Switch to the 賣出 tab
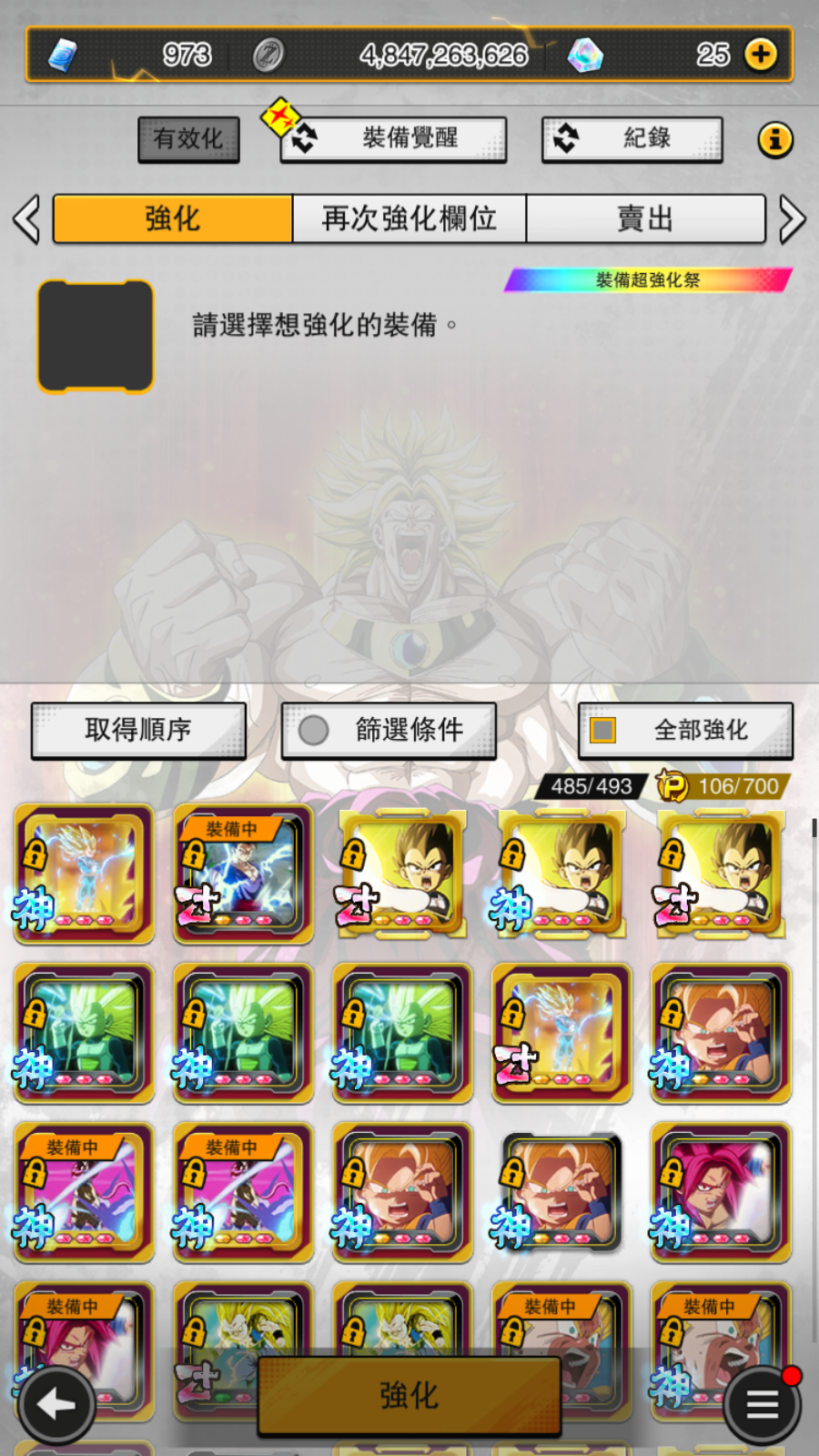Screen dimensions: 819x1456 point(645,218)
